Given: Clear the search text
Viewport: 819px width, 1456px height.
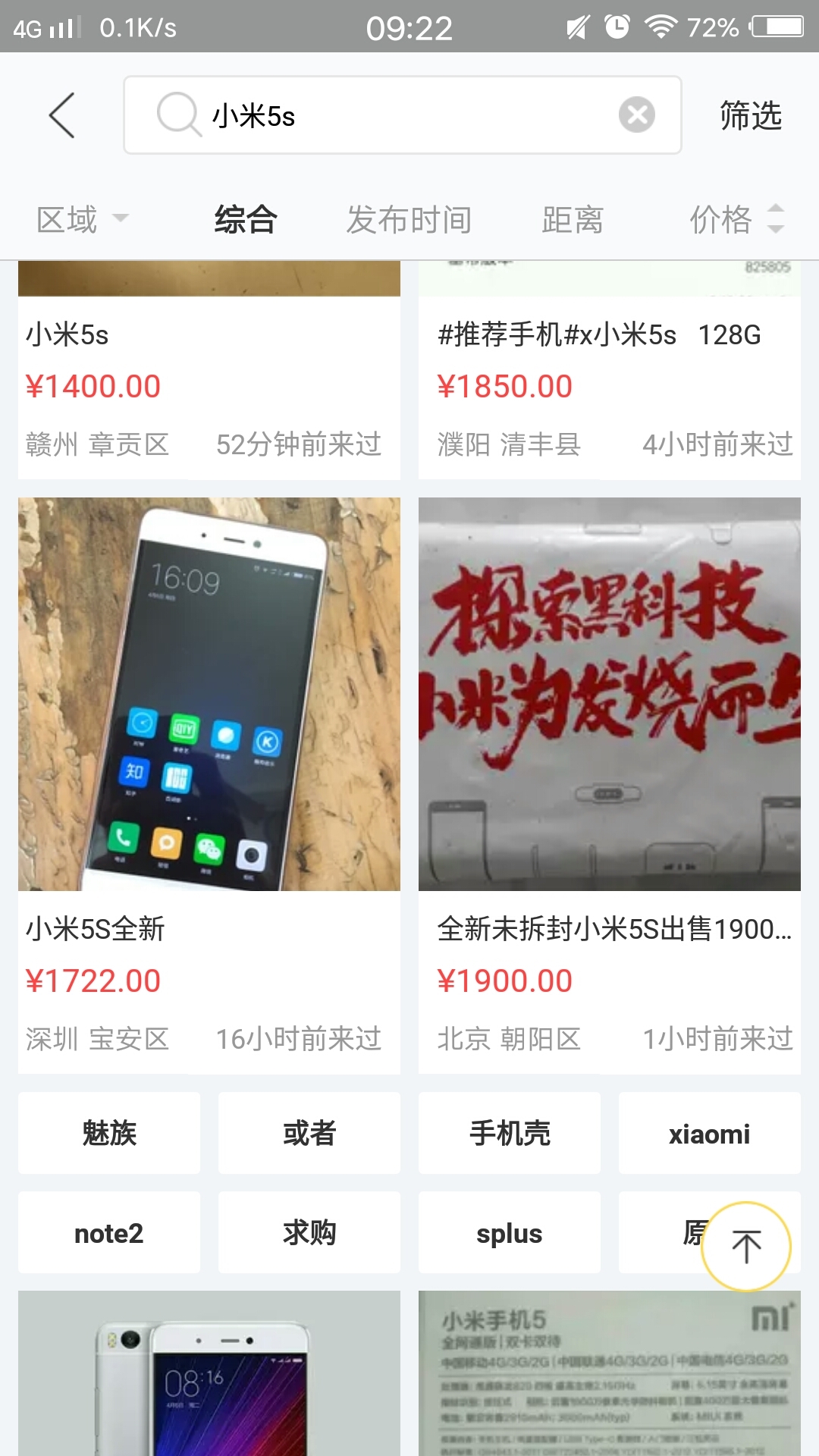Looking at the screenshot, I should 636,115.
